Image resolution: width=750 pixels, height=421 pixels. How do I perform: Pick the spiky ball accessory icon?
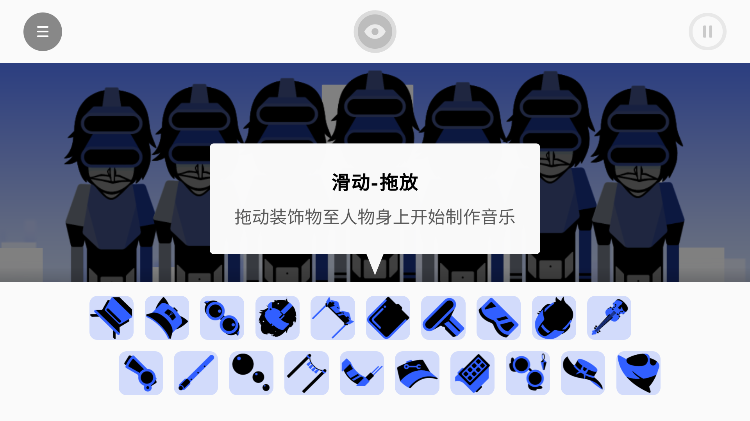[277, 318]
